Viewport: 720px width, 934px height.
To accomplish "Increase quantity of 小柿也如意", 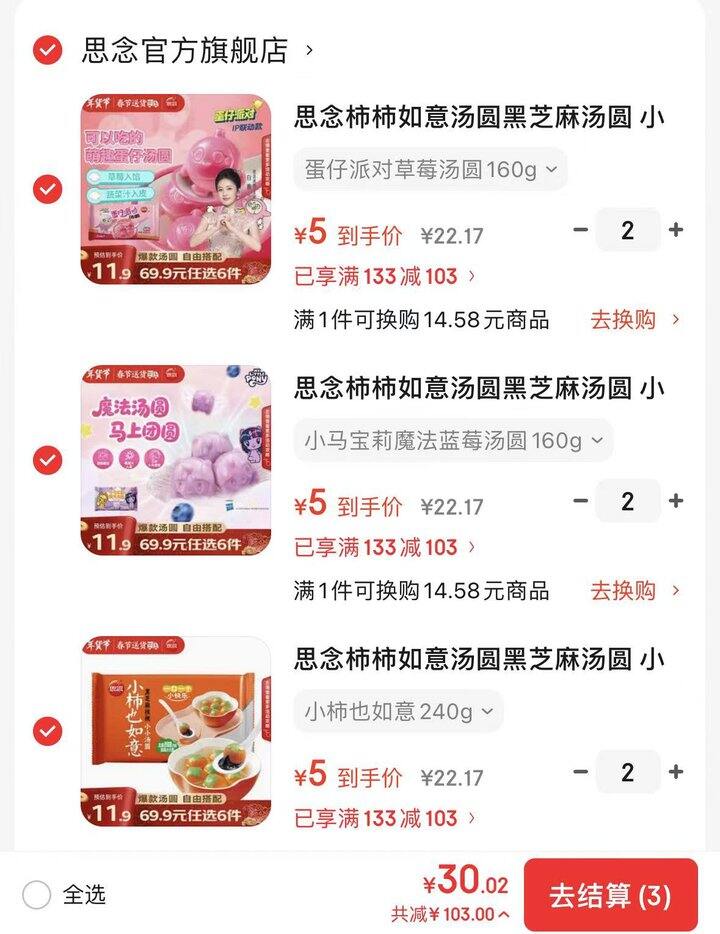I will click(x=676, y=772).
